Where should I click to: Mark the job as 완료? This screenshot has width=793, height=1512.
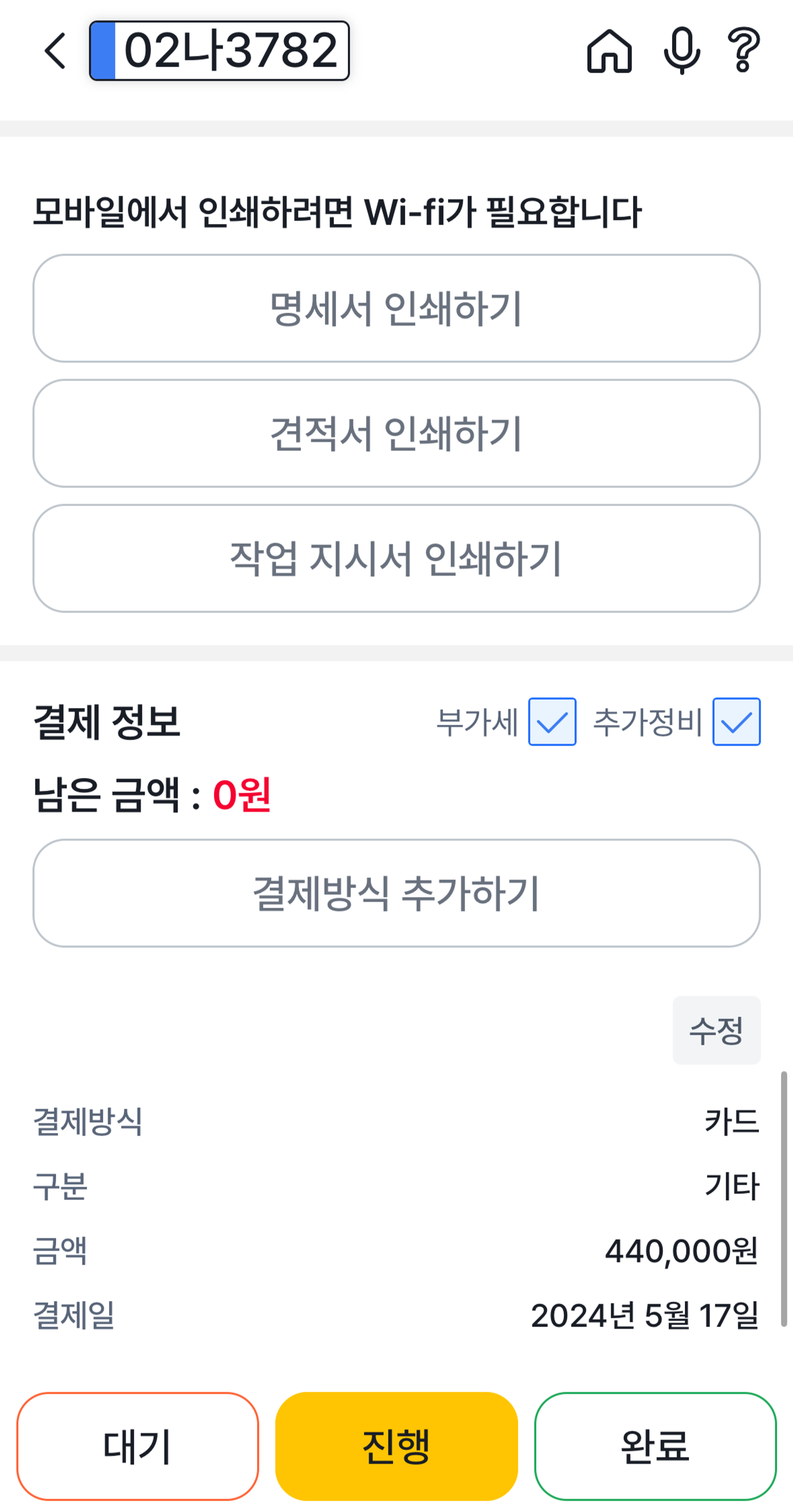point(655,1446)
